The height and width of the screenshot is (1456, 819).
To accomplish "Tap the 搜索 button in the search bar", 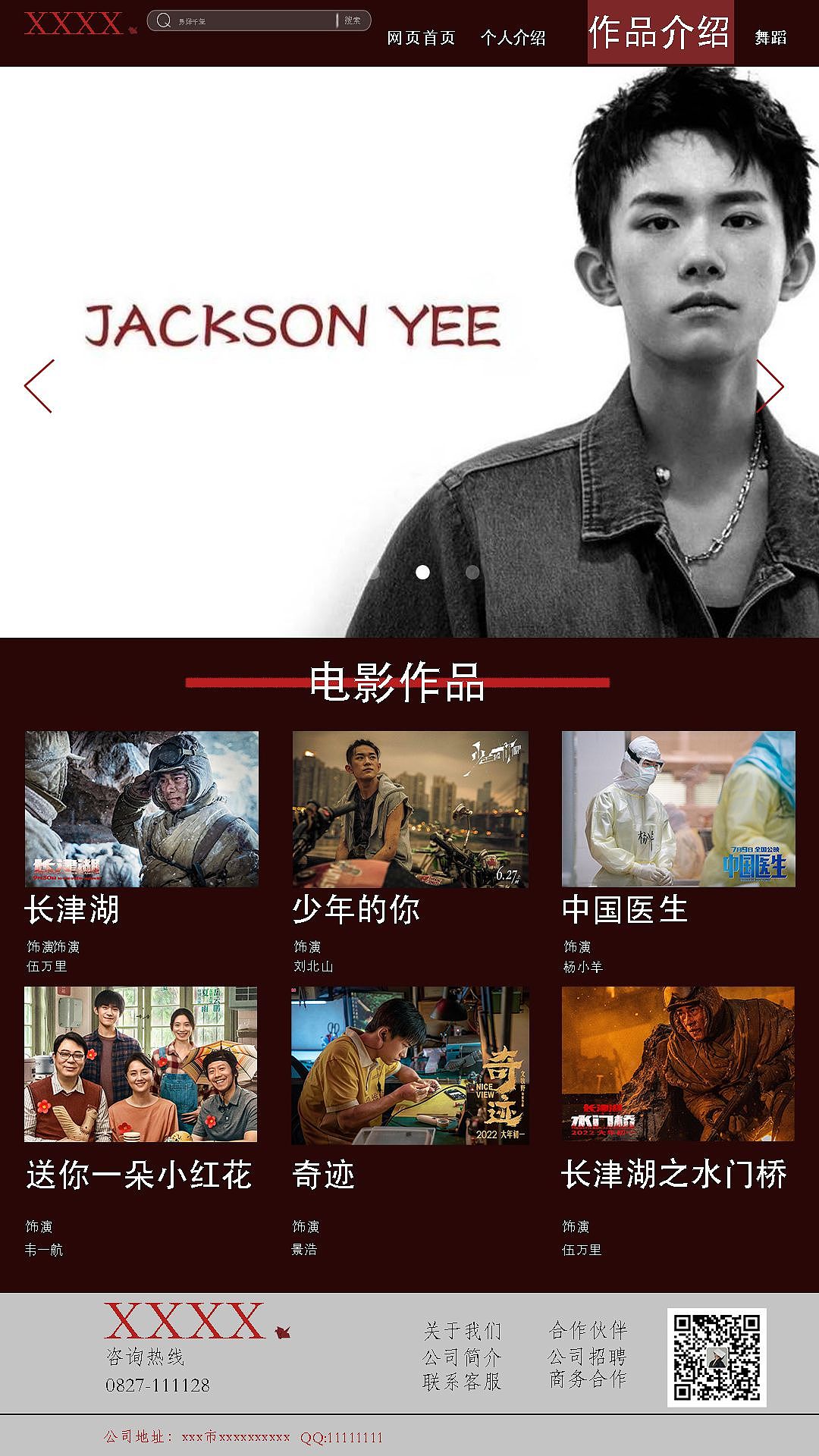I will [x=353, y=21].
